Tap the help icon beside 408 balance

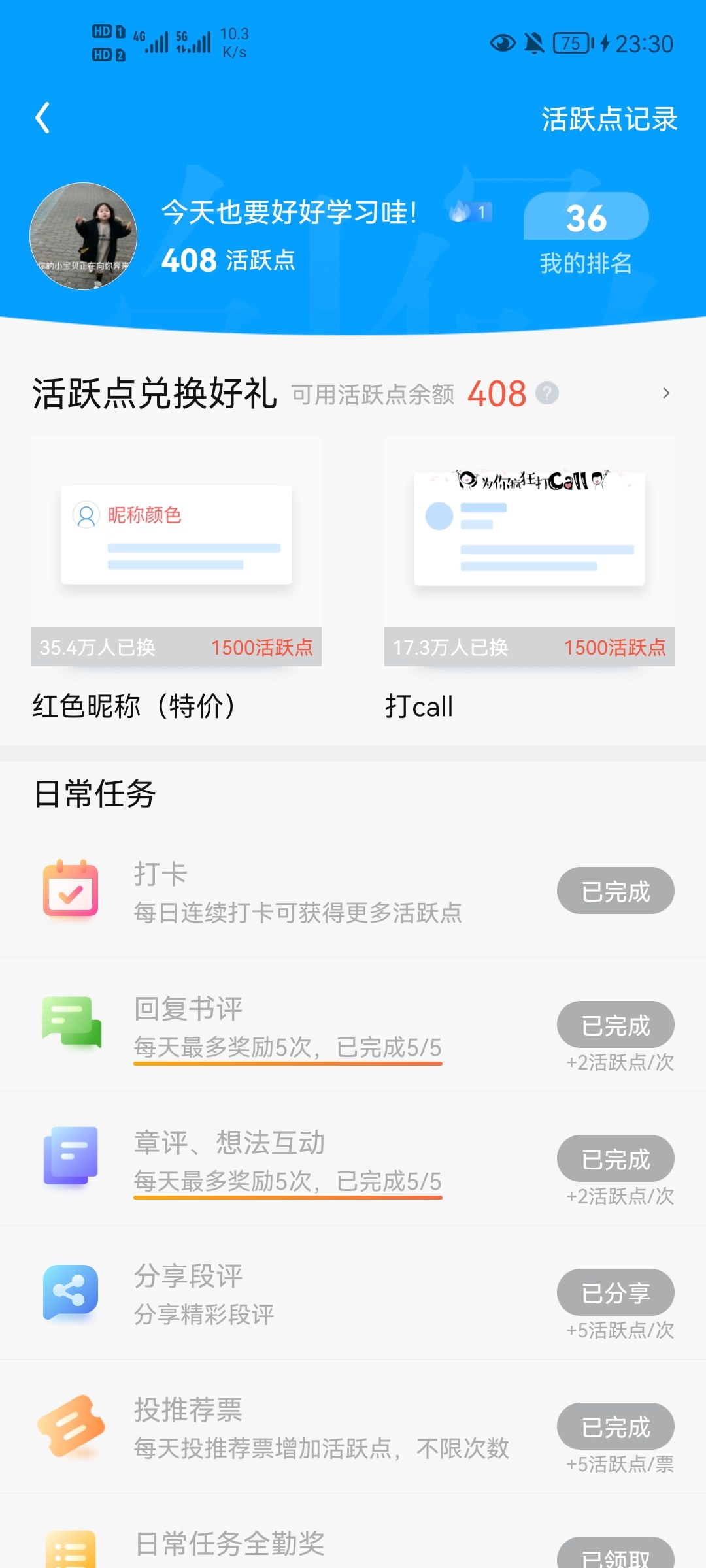(x=546, y=393)
